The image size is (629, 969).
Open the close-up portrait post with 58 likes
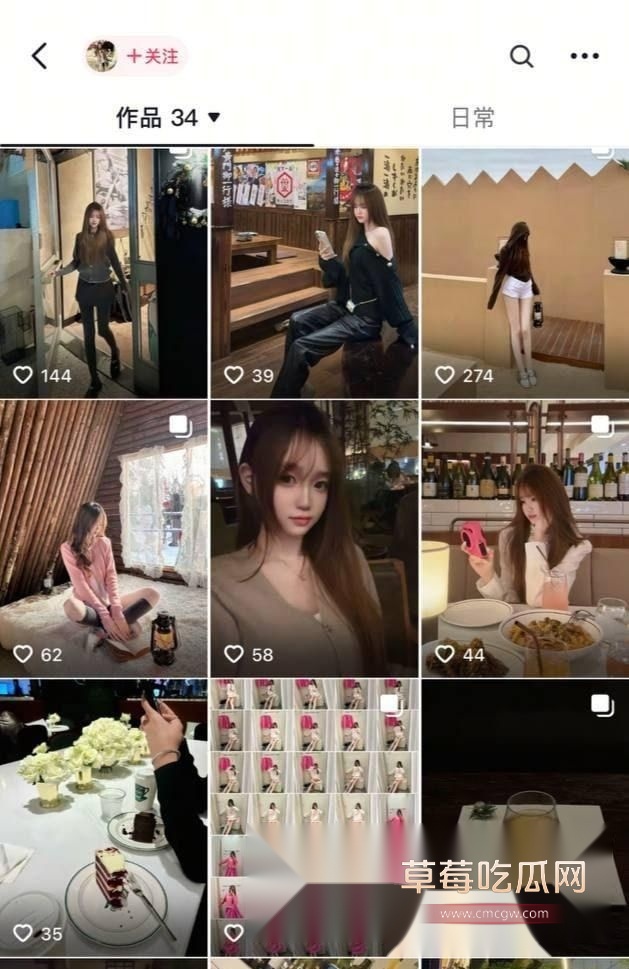(x=314, y=538)
